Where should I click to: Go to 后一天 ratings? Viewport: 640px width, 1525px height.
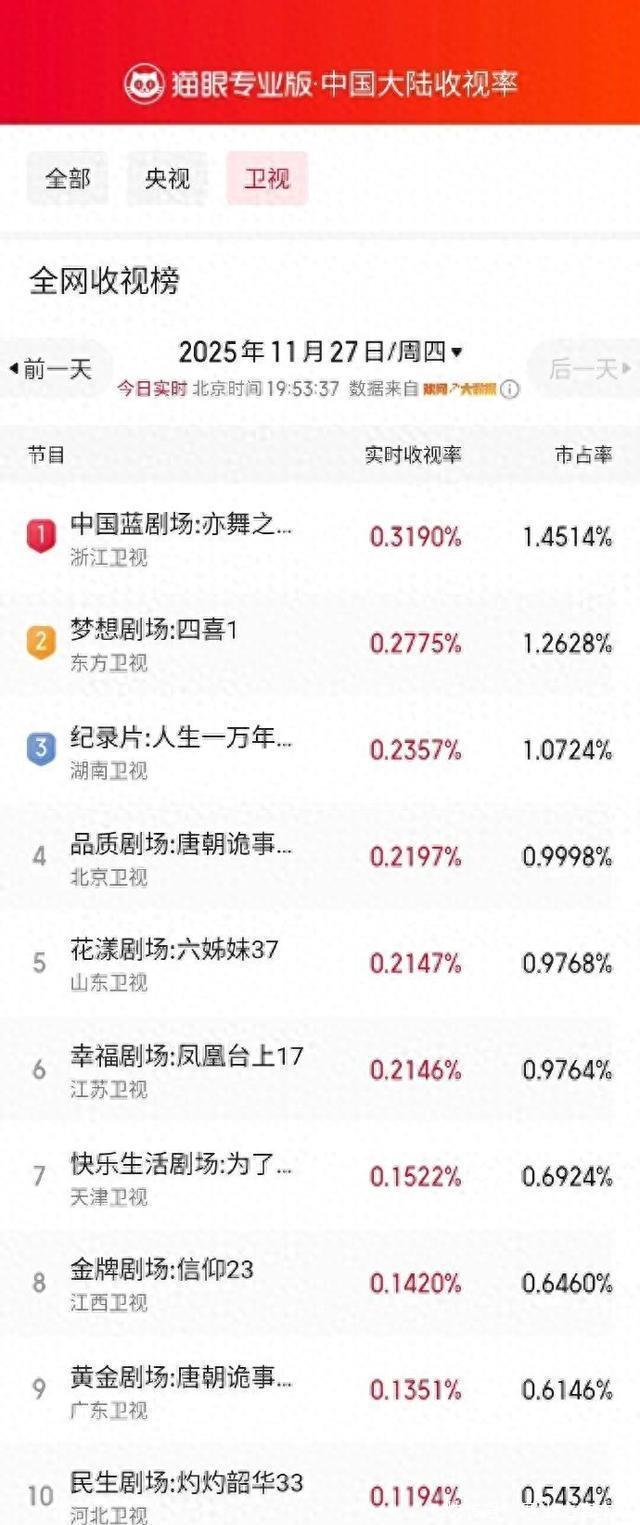(590, 369)
